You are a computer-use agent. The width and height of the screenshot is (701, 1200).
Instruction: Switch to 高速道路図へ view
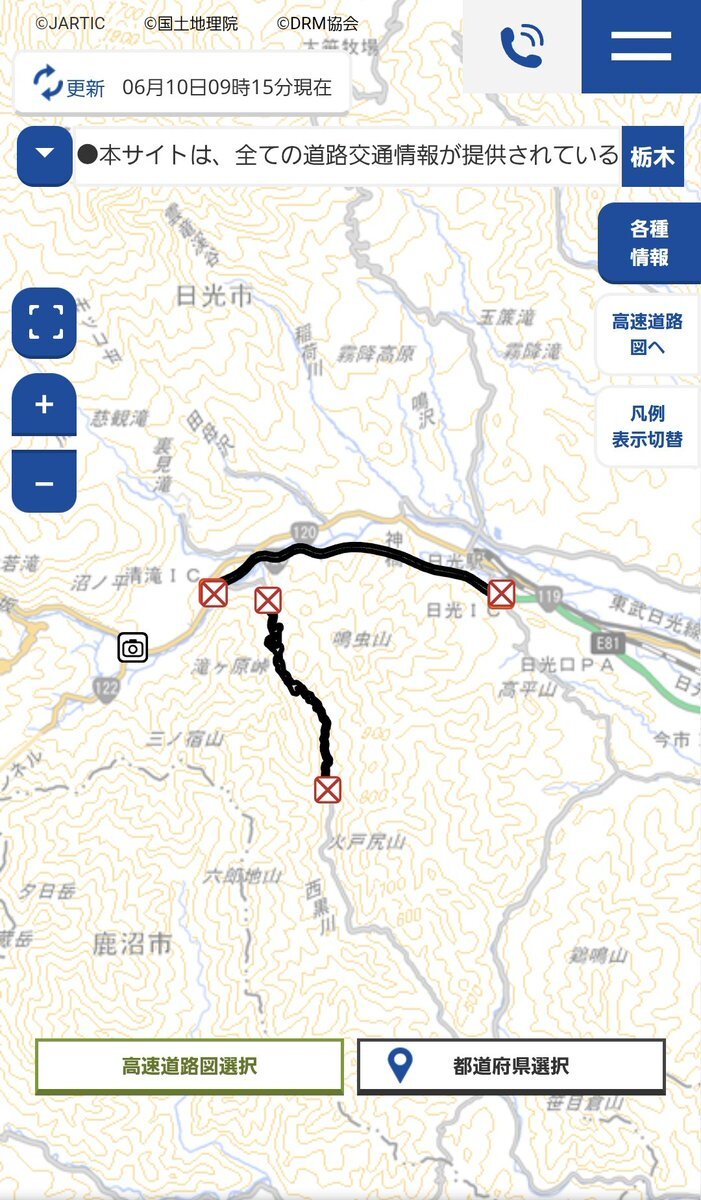point(648,336)
